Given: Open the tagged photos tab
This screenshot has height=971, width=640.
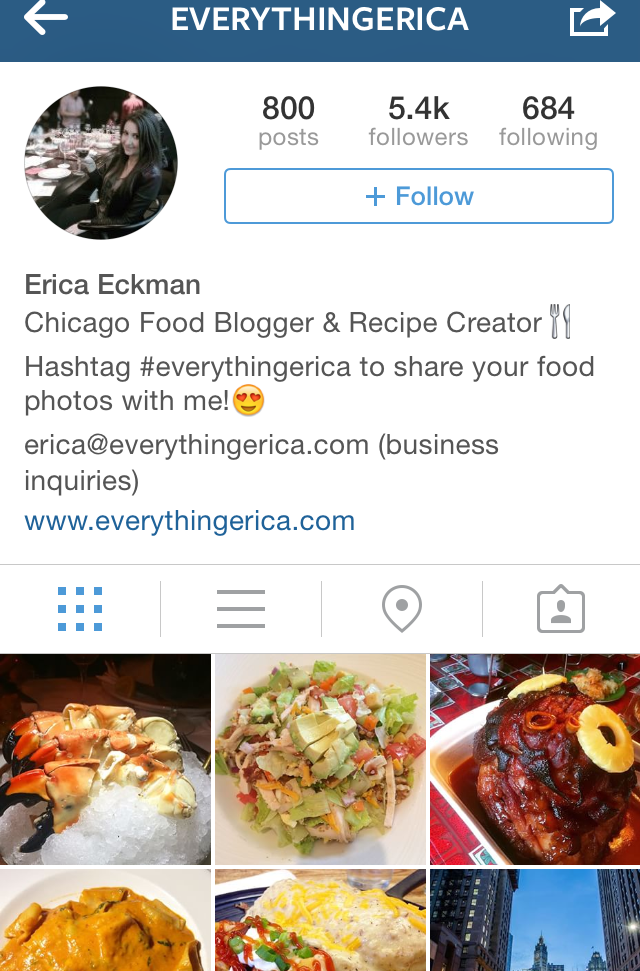Looking at the screenshot, I should tap(561, 608).
